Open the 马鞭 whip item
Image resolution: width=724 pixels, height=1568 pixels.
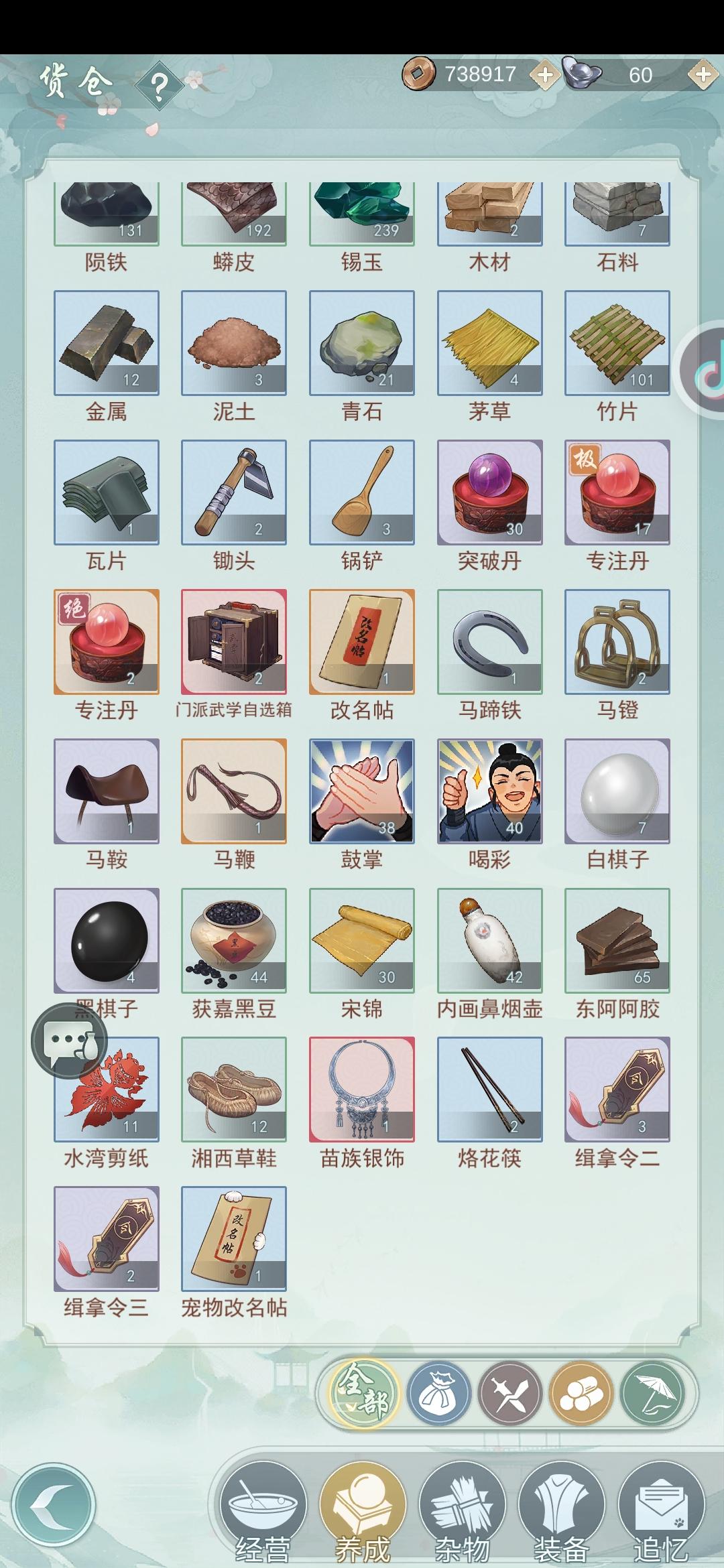(x=235, y=791)
